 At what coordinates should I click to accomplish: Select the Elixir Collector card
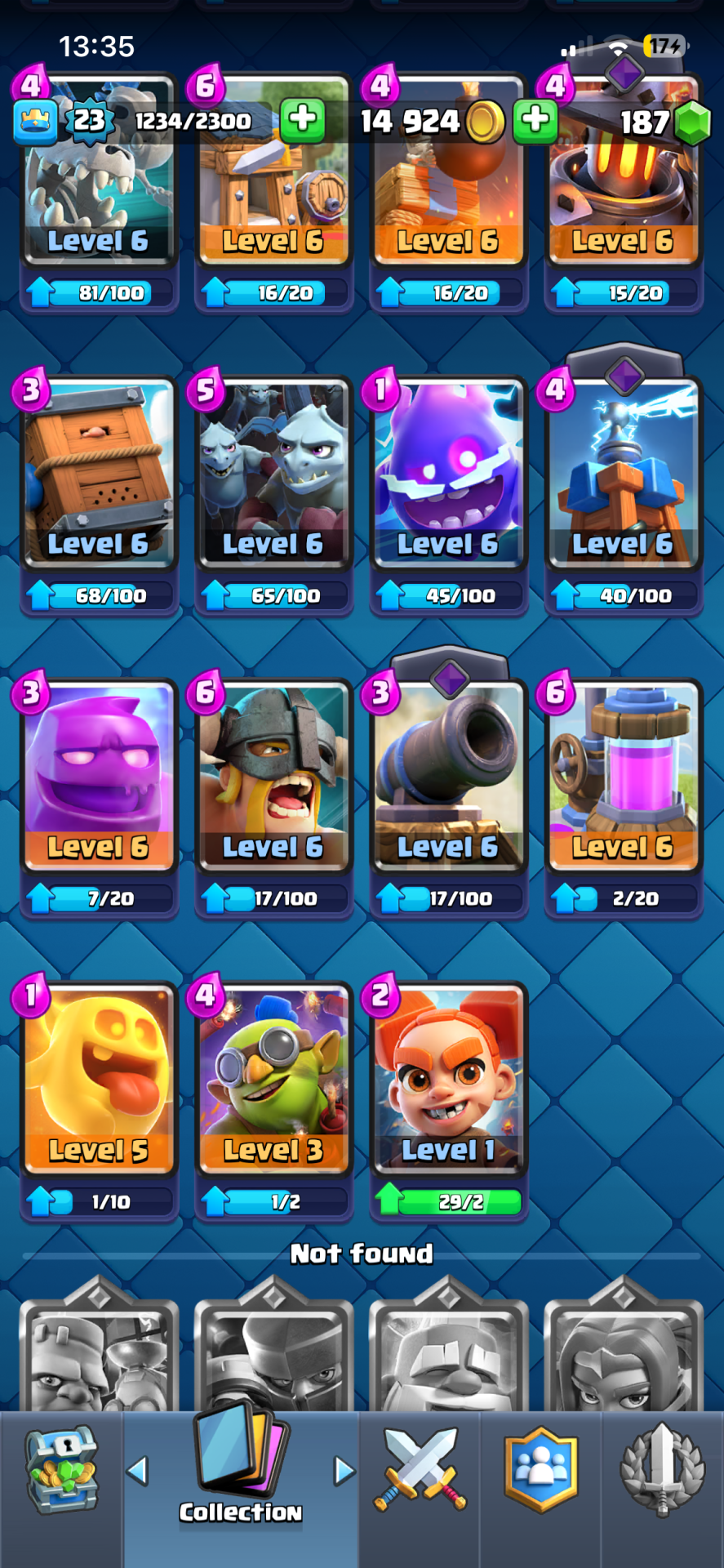coord(623,776)
